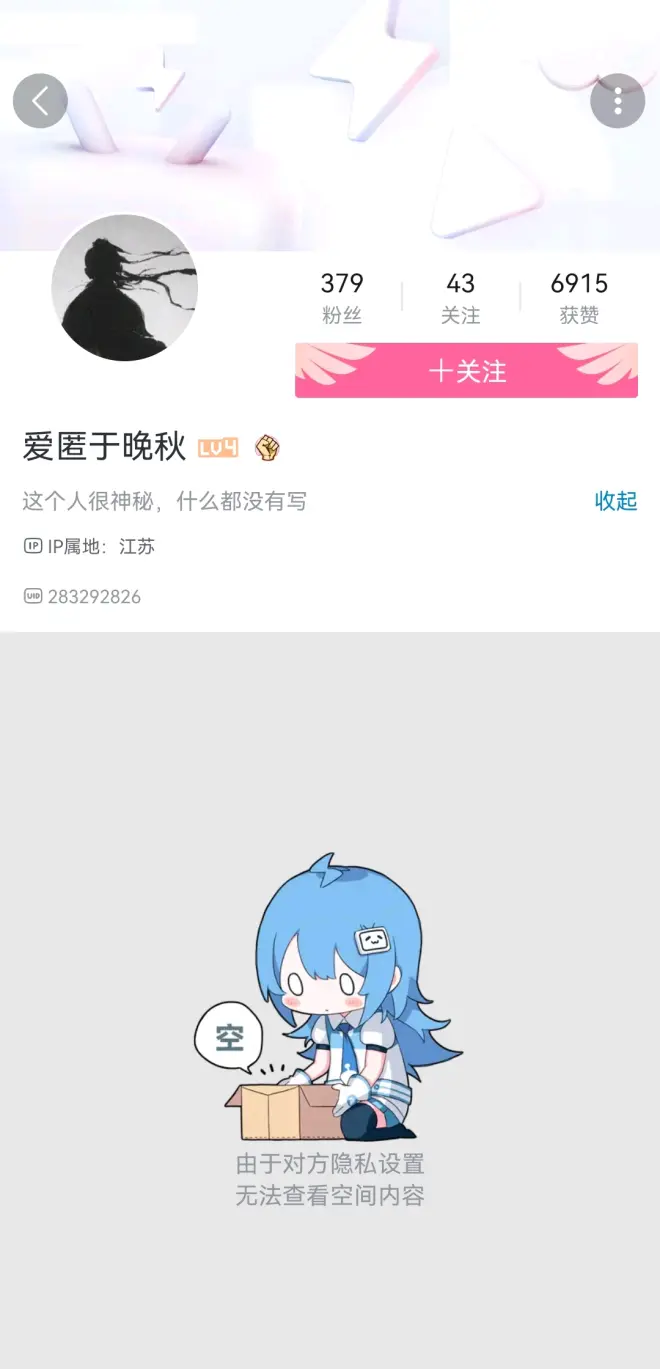
Task: Collapse profile details with 收起
Action: coord(616,501)
